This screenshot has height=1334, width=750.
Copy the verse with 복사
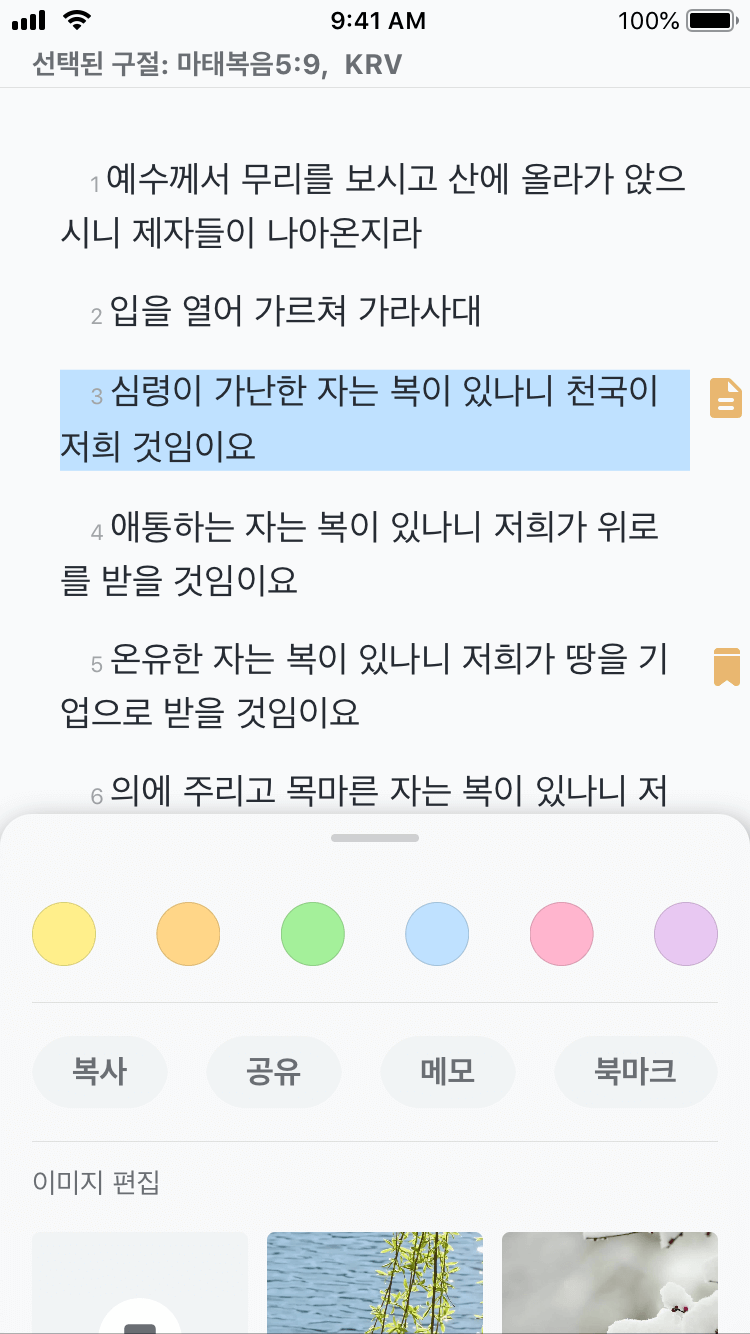(x=100, y=1072)
